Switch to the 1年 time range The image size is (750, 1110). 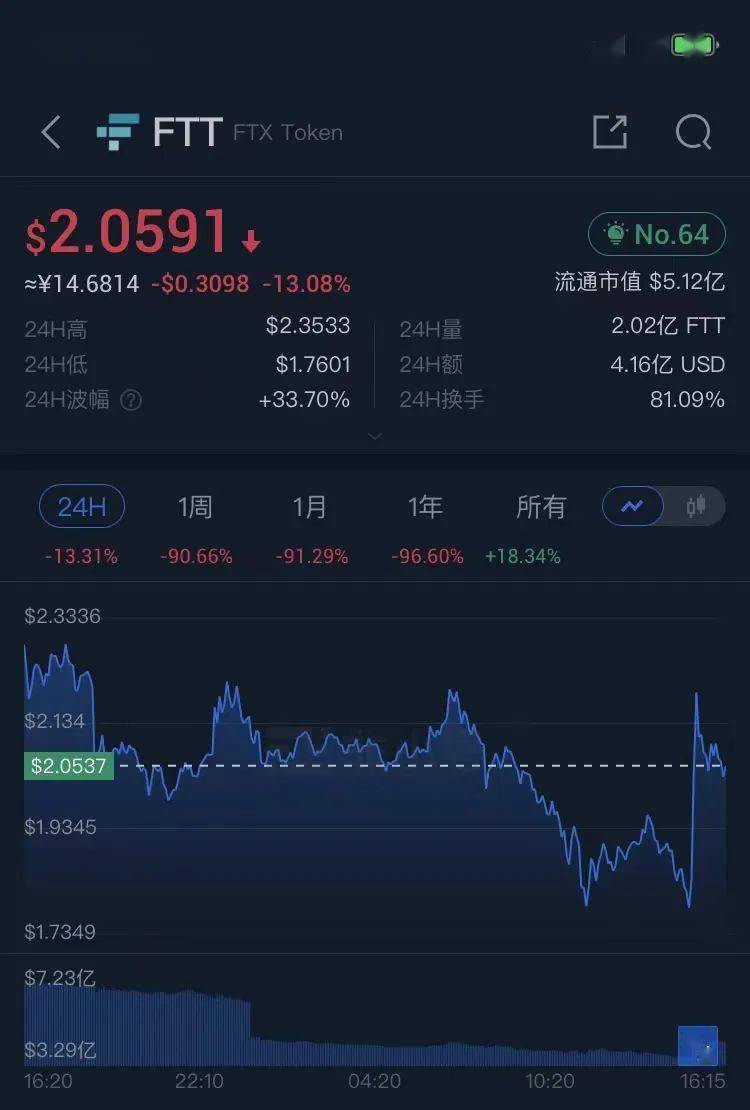tap(425, 507)
